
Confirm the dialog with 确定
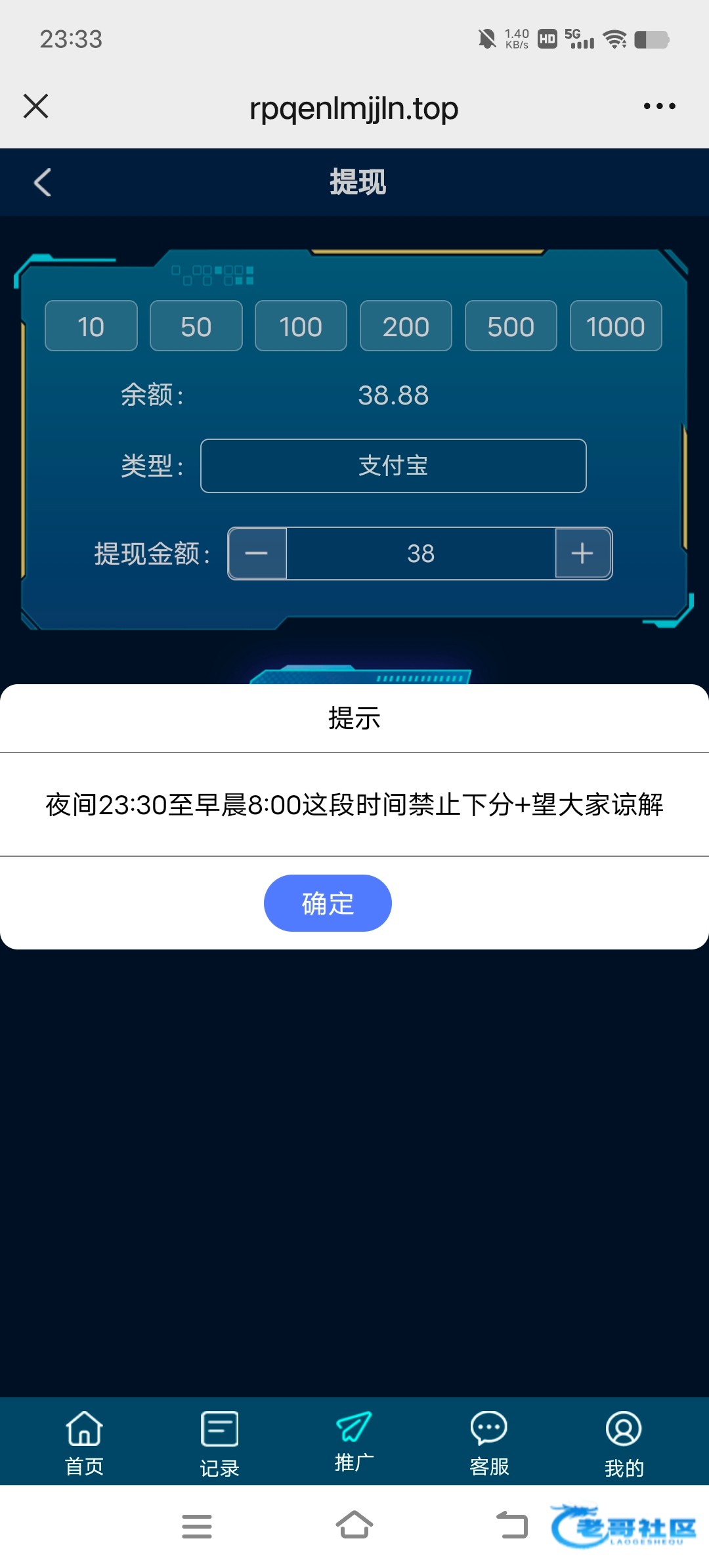coord(328,903)
